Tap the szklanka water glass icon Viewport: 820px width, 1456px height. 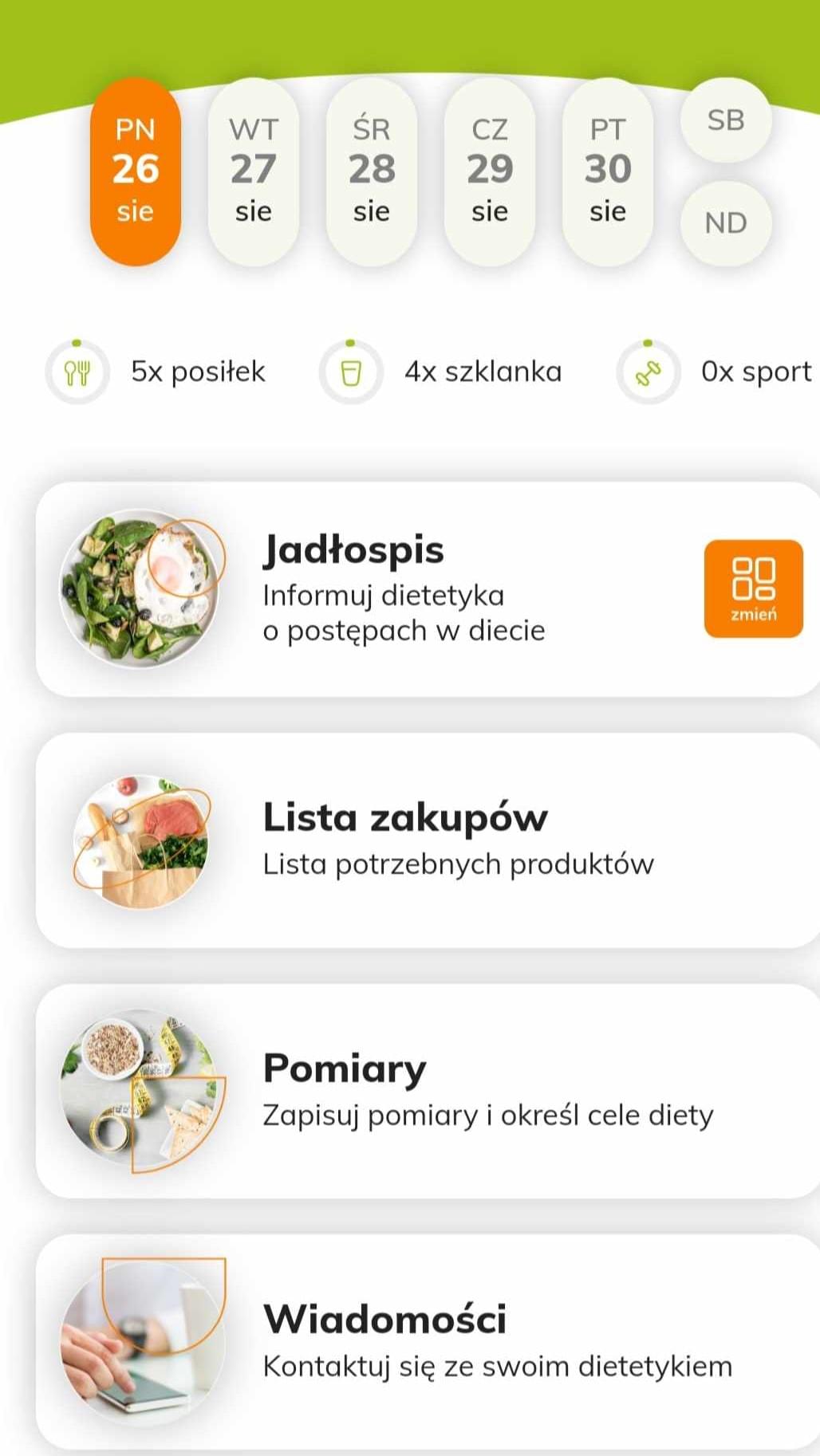(351, 372)
